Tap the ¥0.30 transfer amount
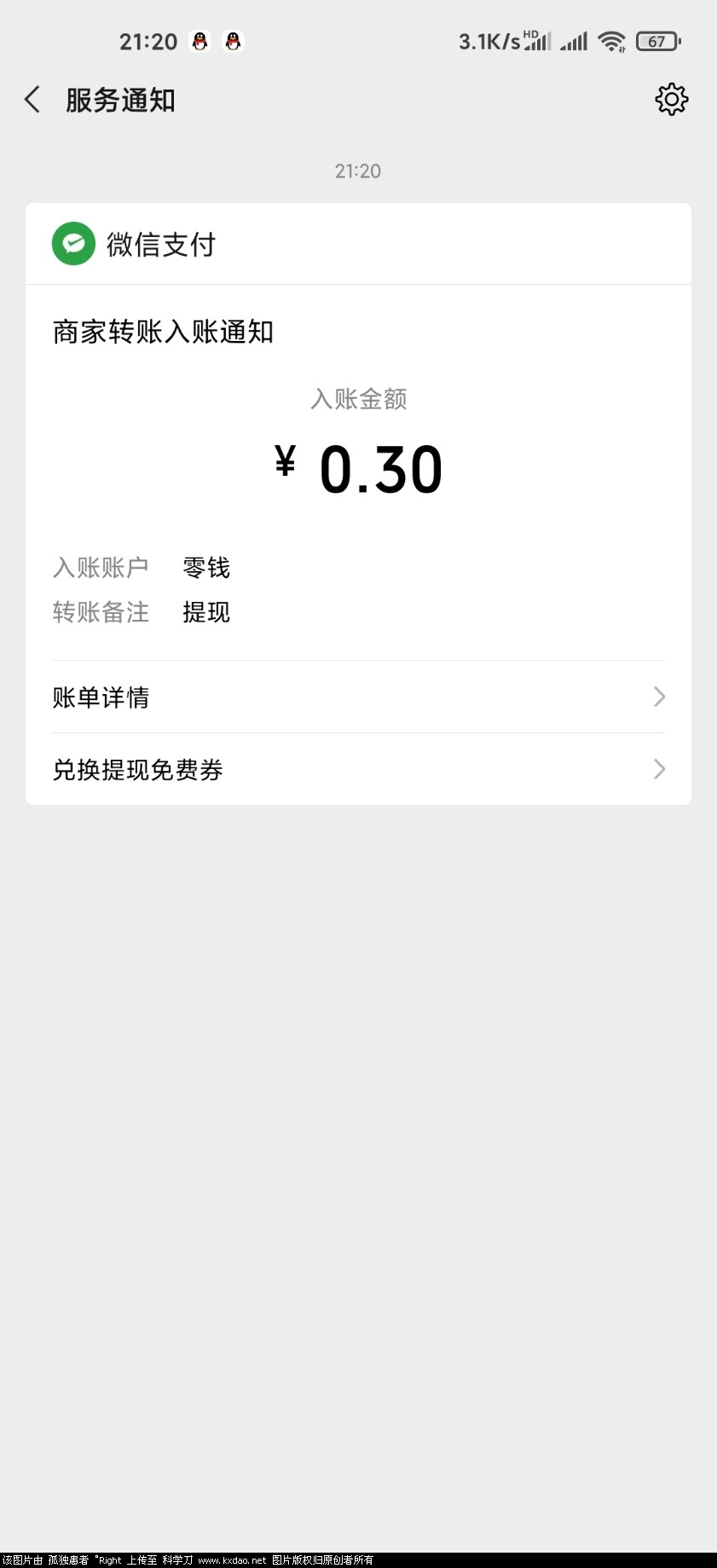This screenshot has height=1568, width=717. coord(358,467)
